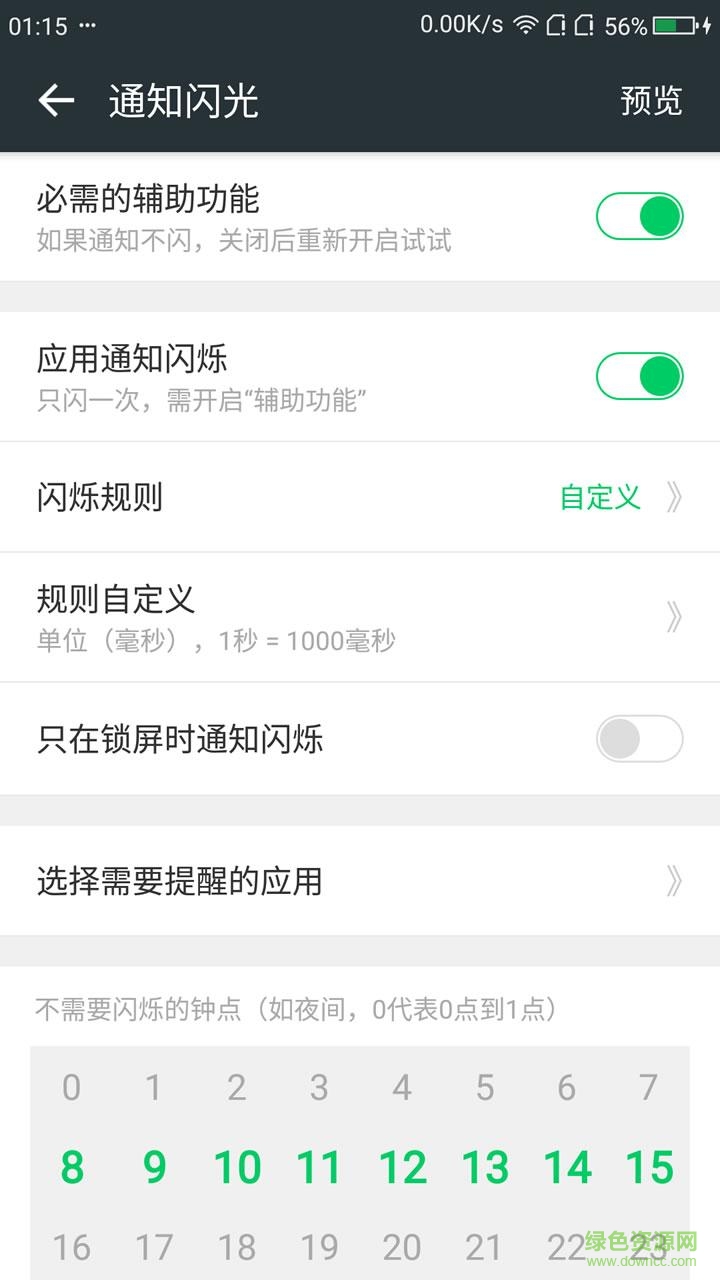Tap the green 自定义 label

(598, 497)
